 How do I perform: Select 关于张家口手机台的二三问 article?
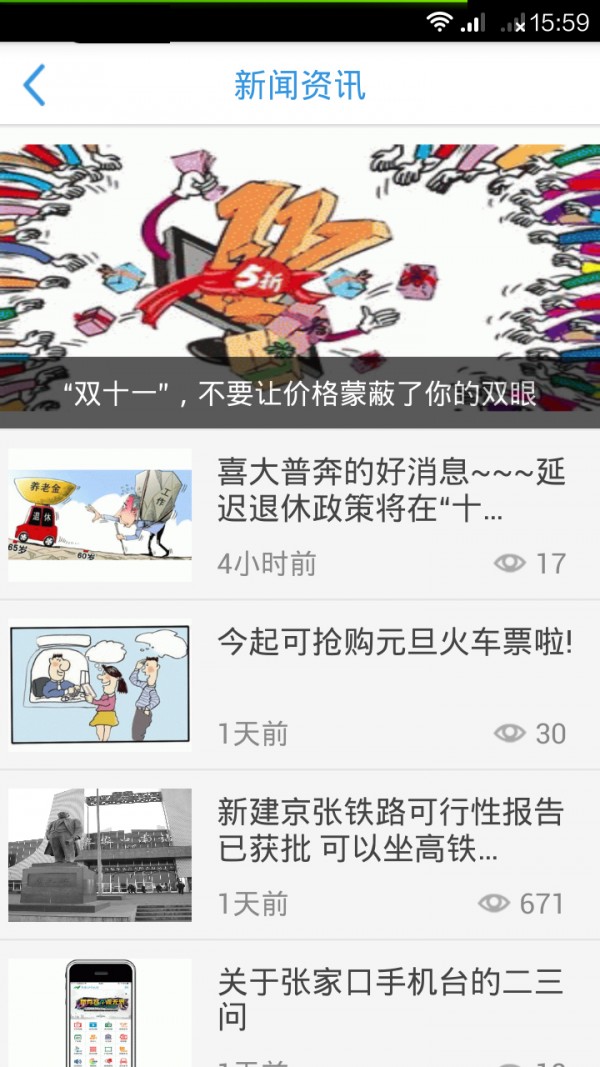pos(300,1004)
